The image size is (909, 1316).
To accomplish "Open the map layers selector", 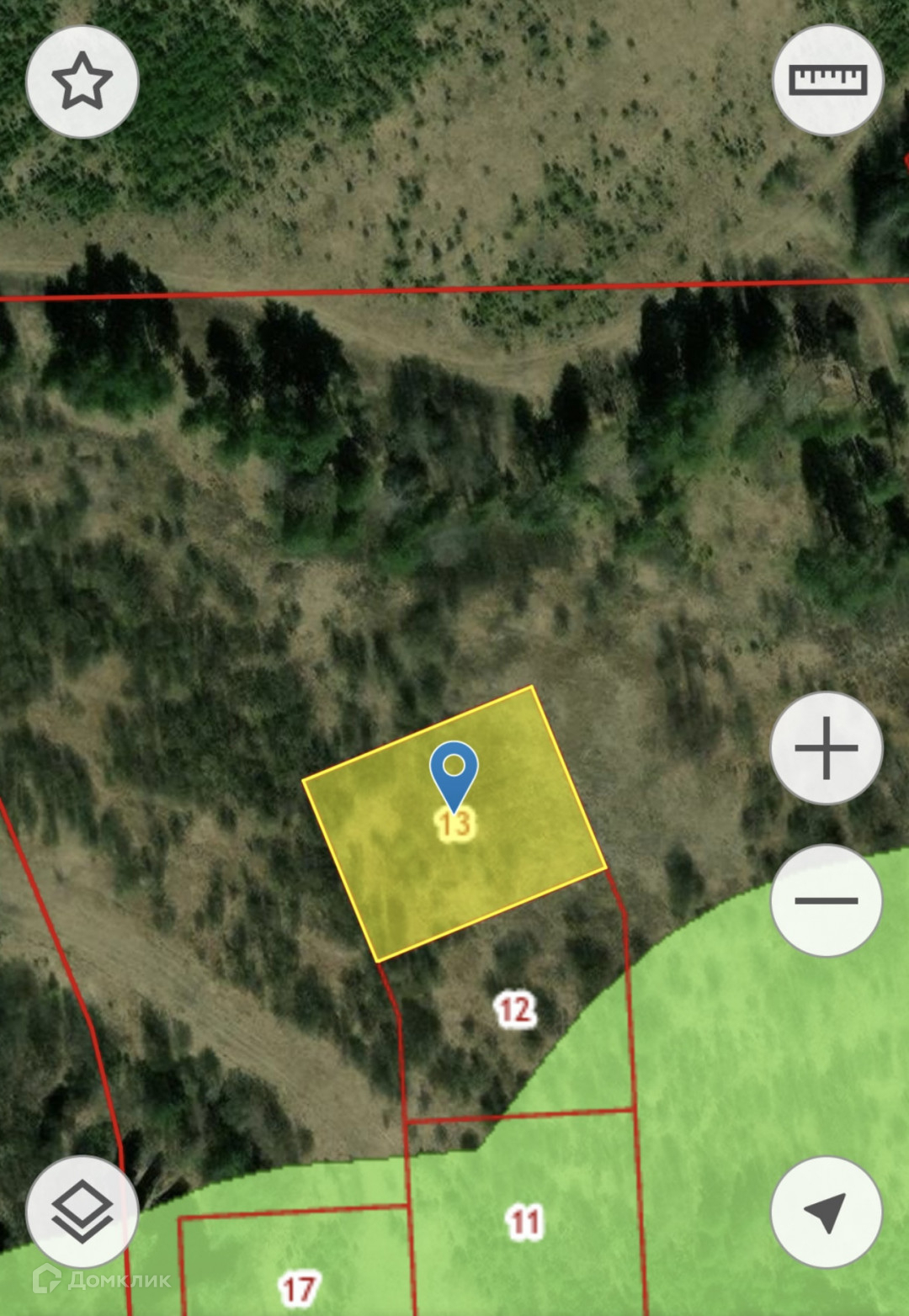I will [82, 1212].
